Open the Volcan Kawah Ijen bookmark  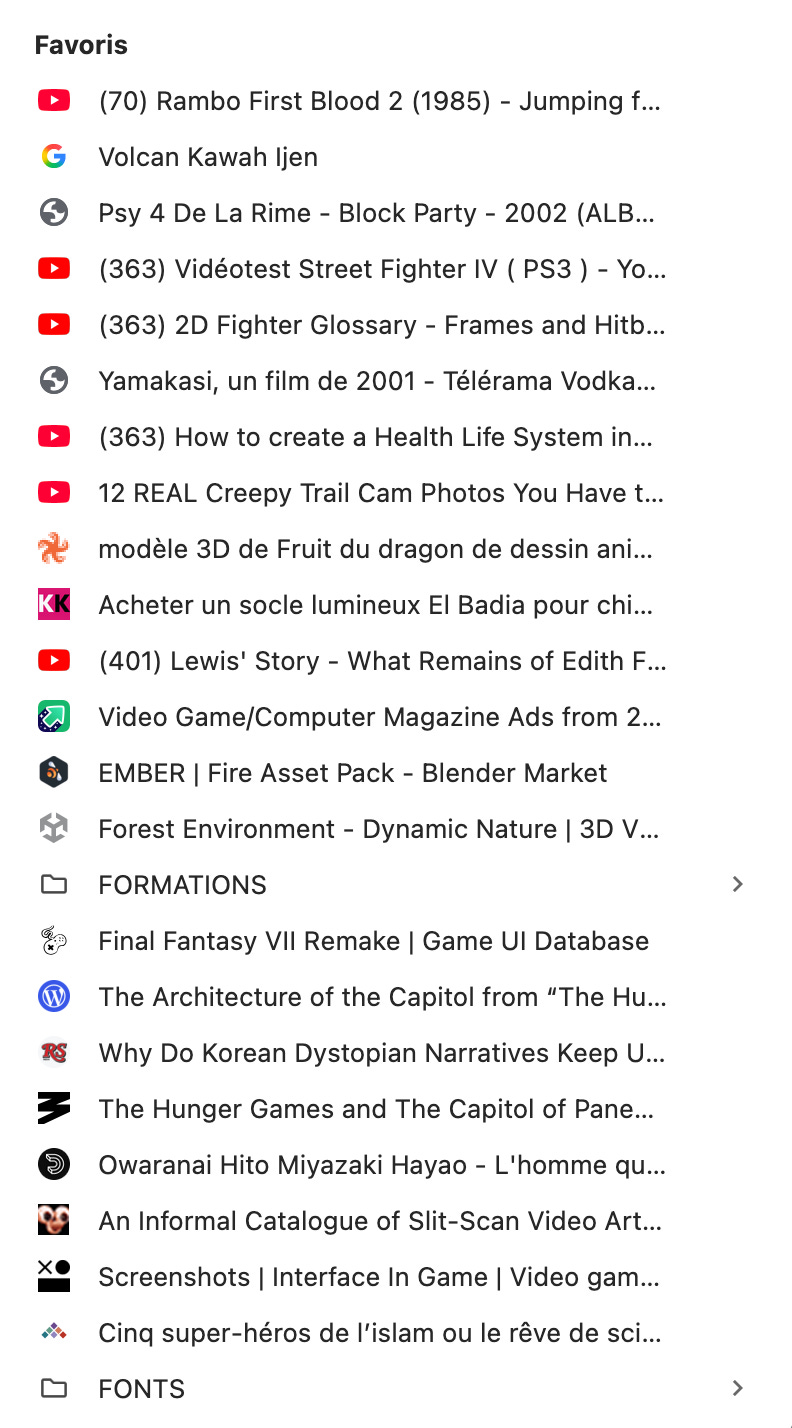point(396,157)
